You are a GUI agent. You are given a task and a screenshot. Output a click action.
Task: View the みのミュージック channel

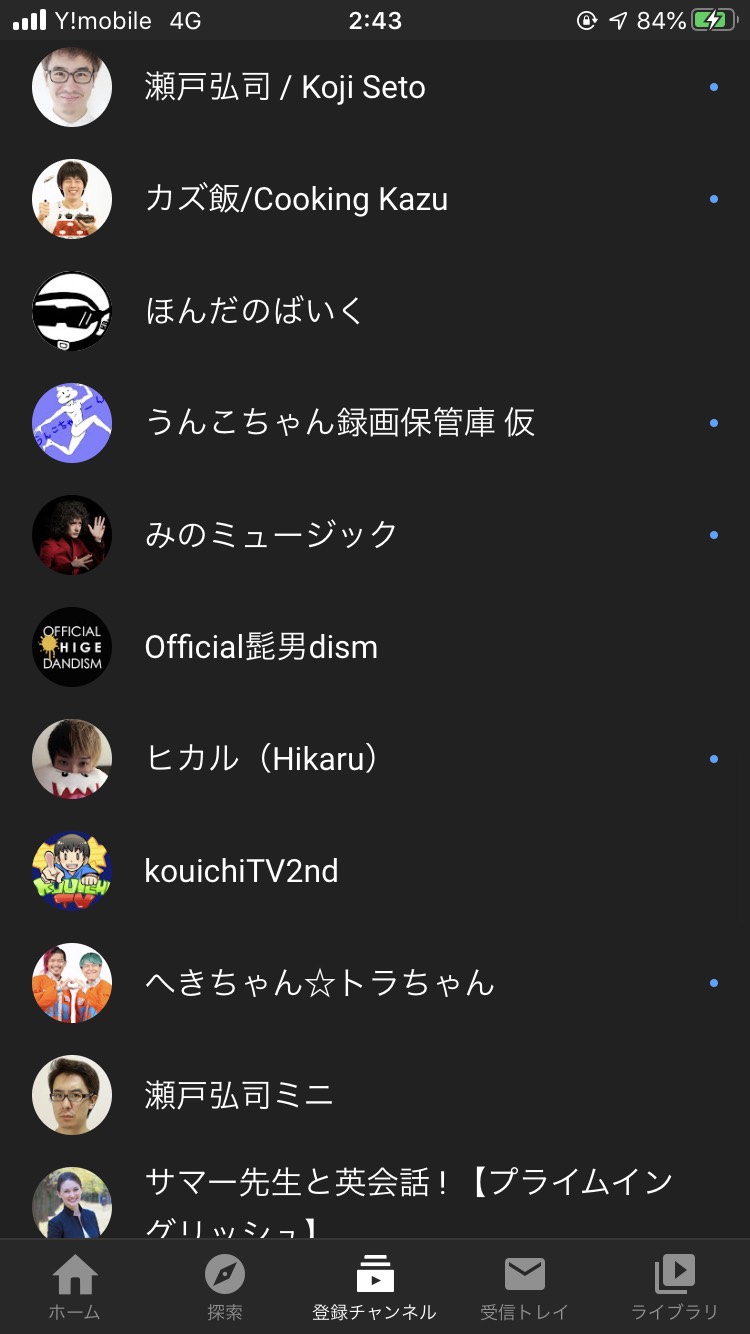[x=375, y=535]
